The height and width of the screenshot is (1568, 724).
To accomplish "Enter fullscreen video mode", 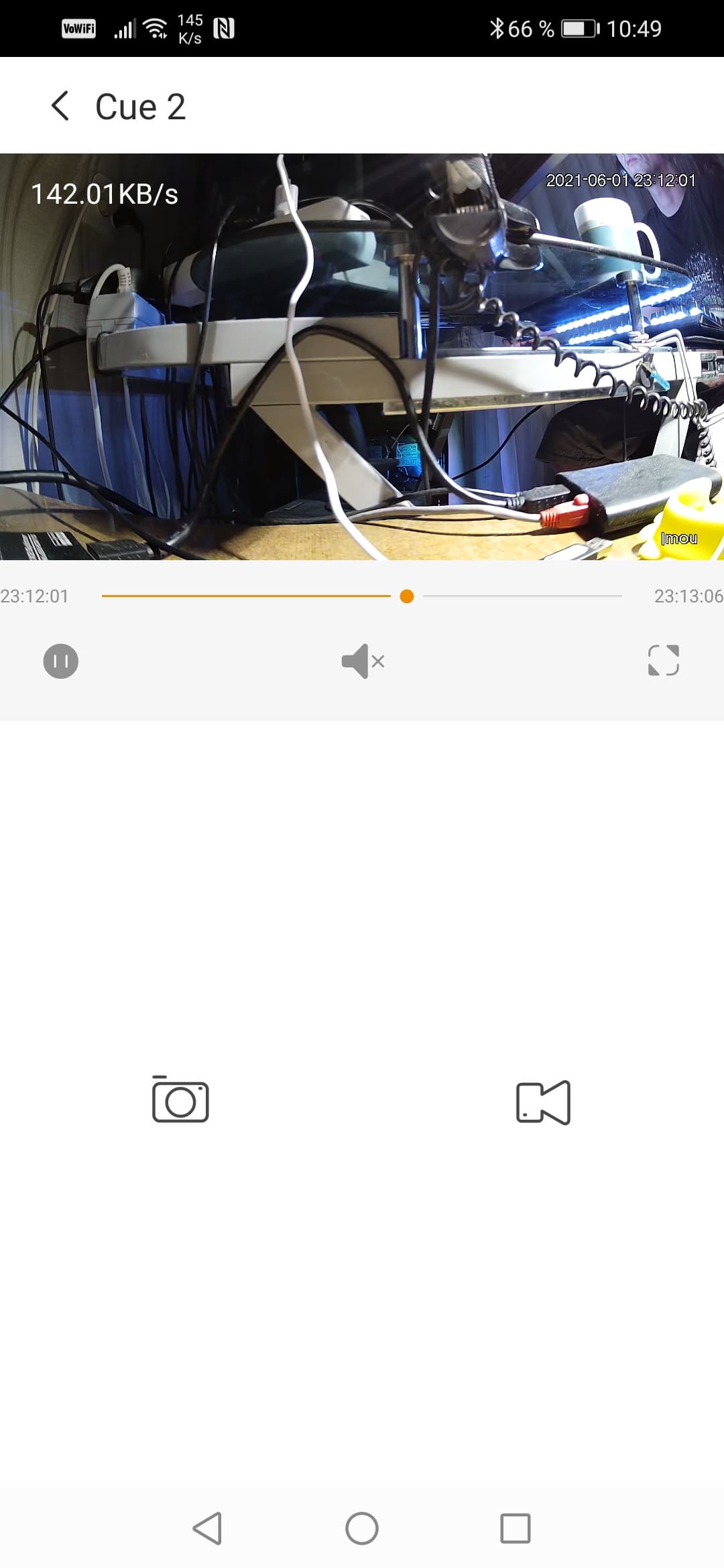I will coord(663,661).
